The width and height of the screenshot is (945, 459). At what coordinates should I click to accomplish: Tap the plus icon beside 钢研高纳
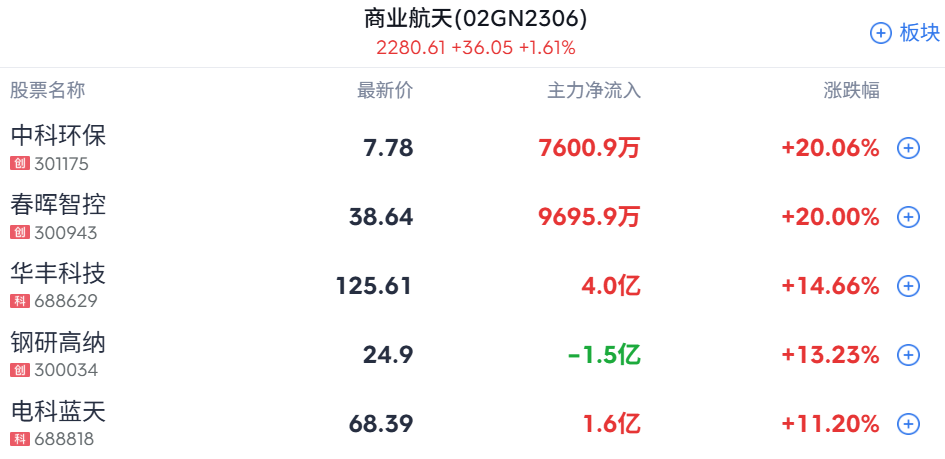coord(908,355)
